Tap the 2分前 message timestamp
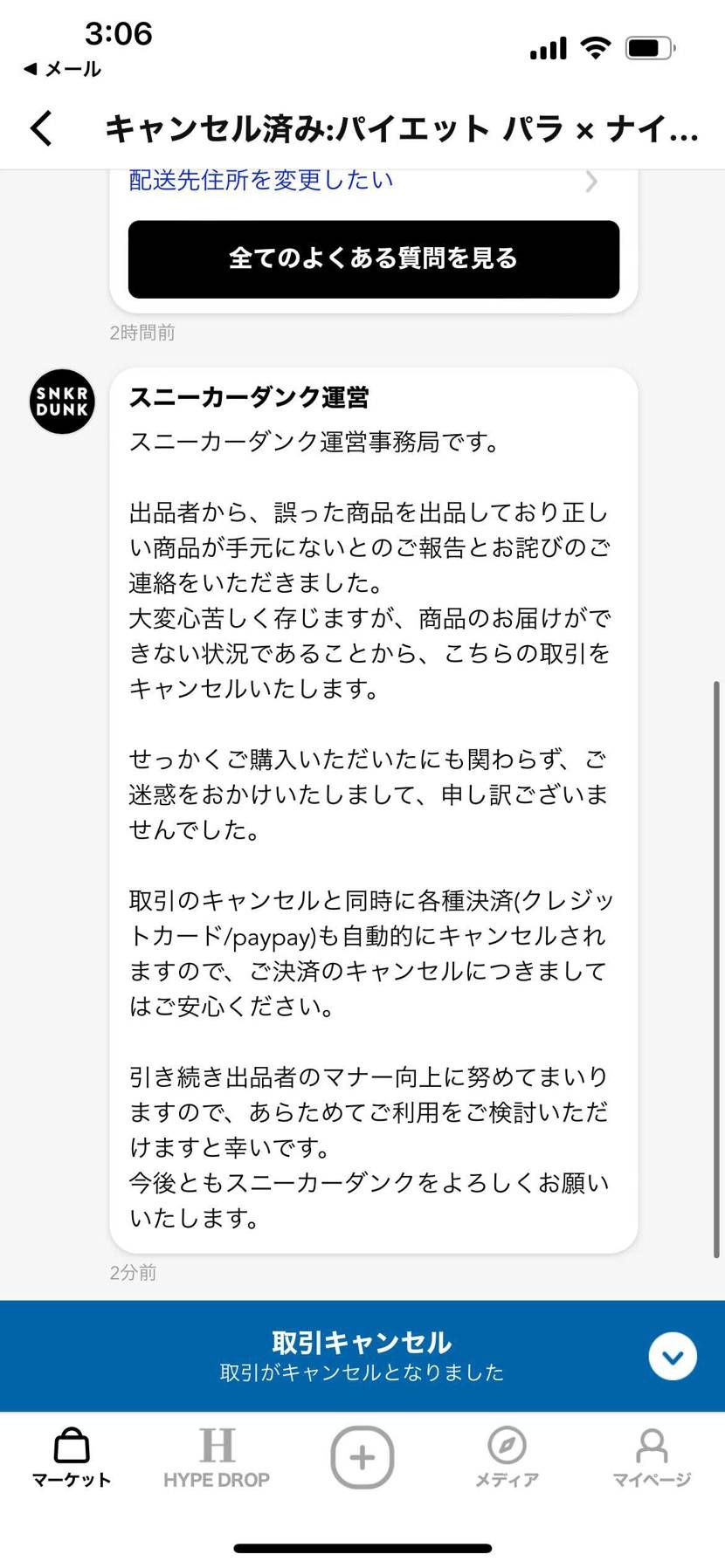725x1568 pixels. [133, 1272]
